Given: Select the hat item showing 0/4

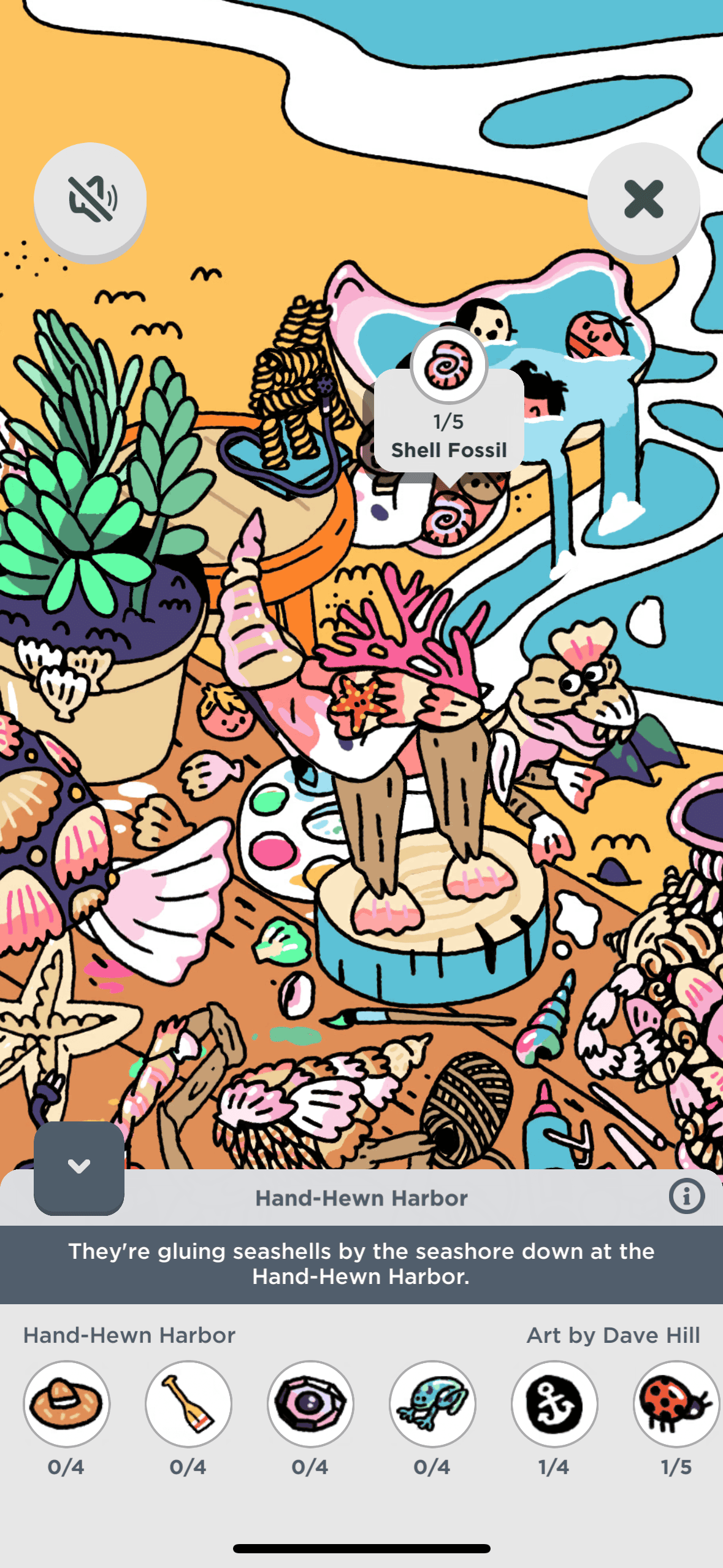Looking at the screenshot, I should click(66, 1404).
